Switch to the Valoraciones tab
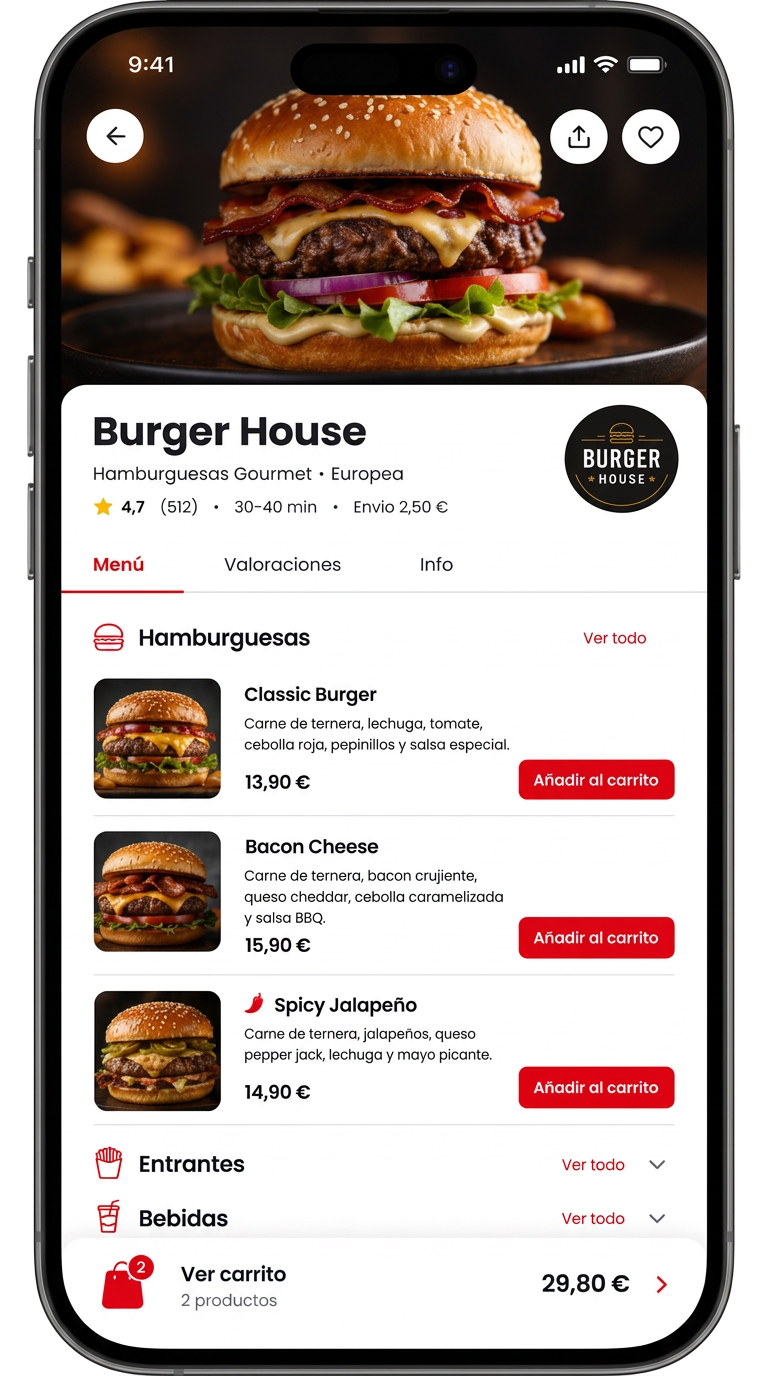Image resolution: width=768 pixels, height=1376 pixels. point(282,564)
